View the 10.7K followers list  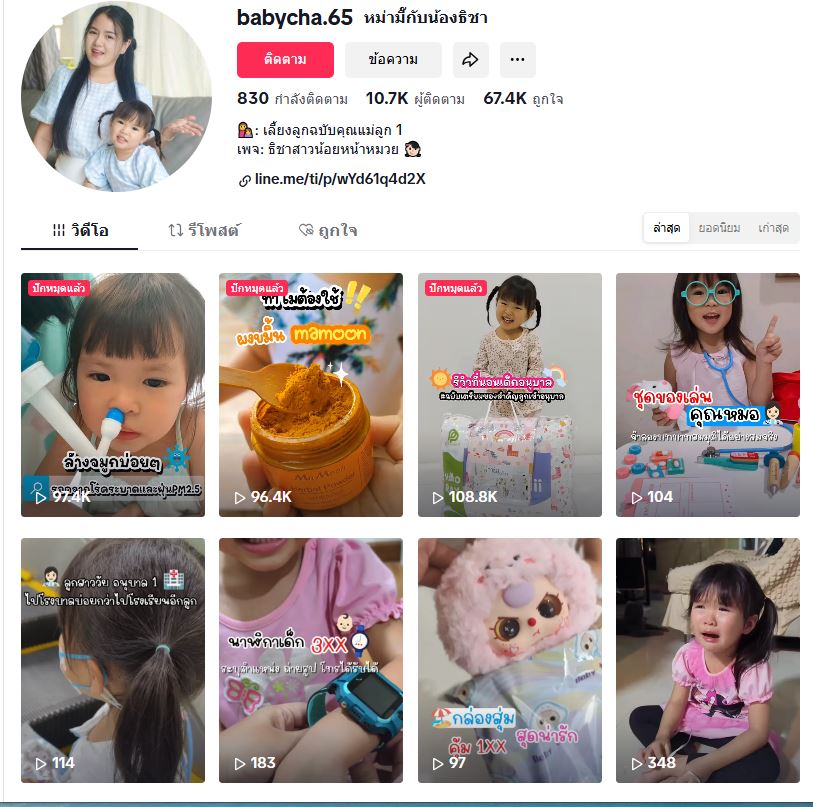[415, 99]
